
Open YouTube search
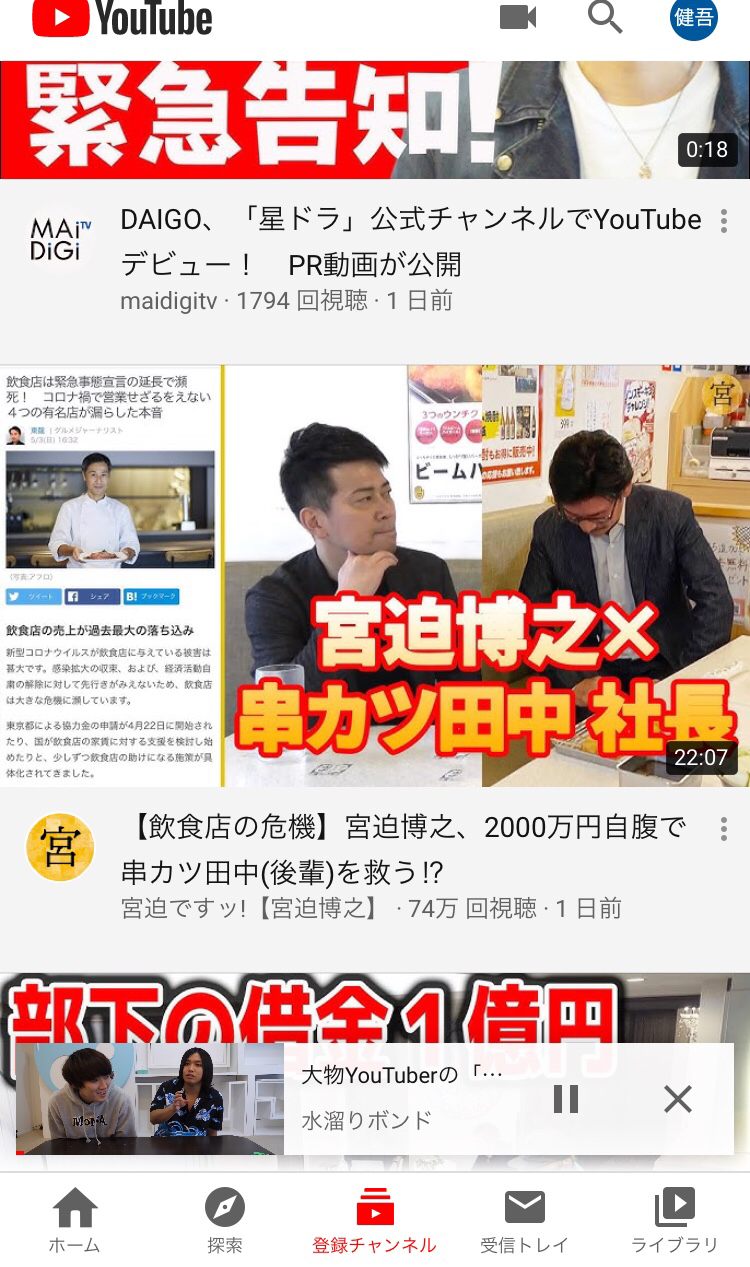605,17
